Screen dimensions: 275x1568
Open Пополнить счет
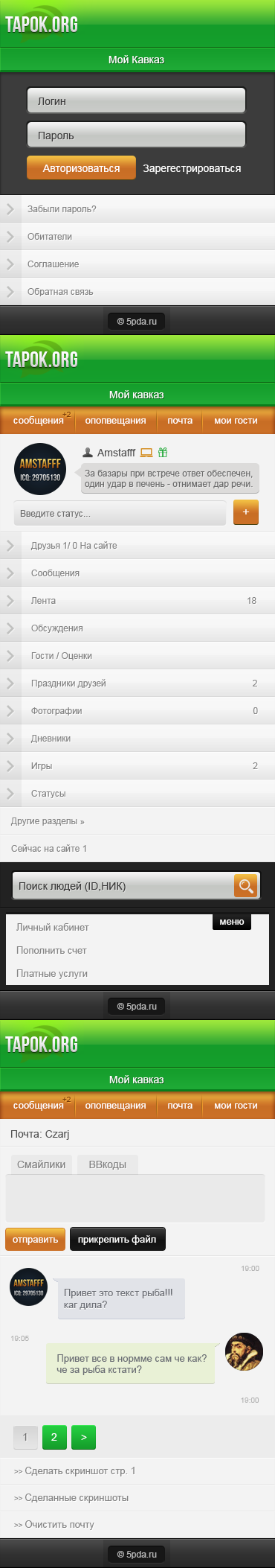click(51, 951)
